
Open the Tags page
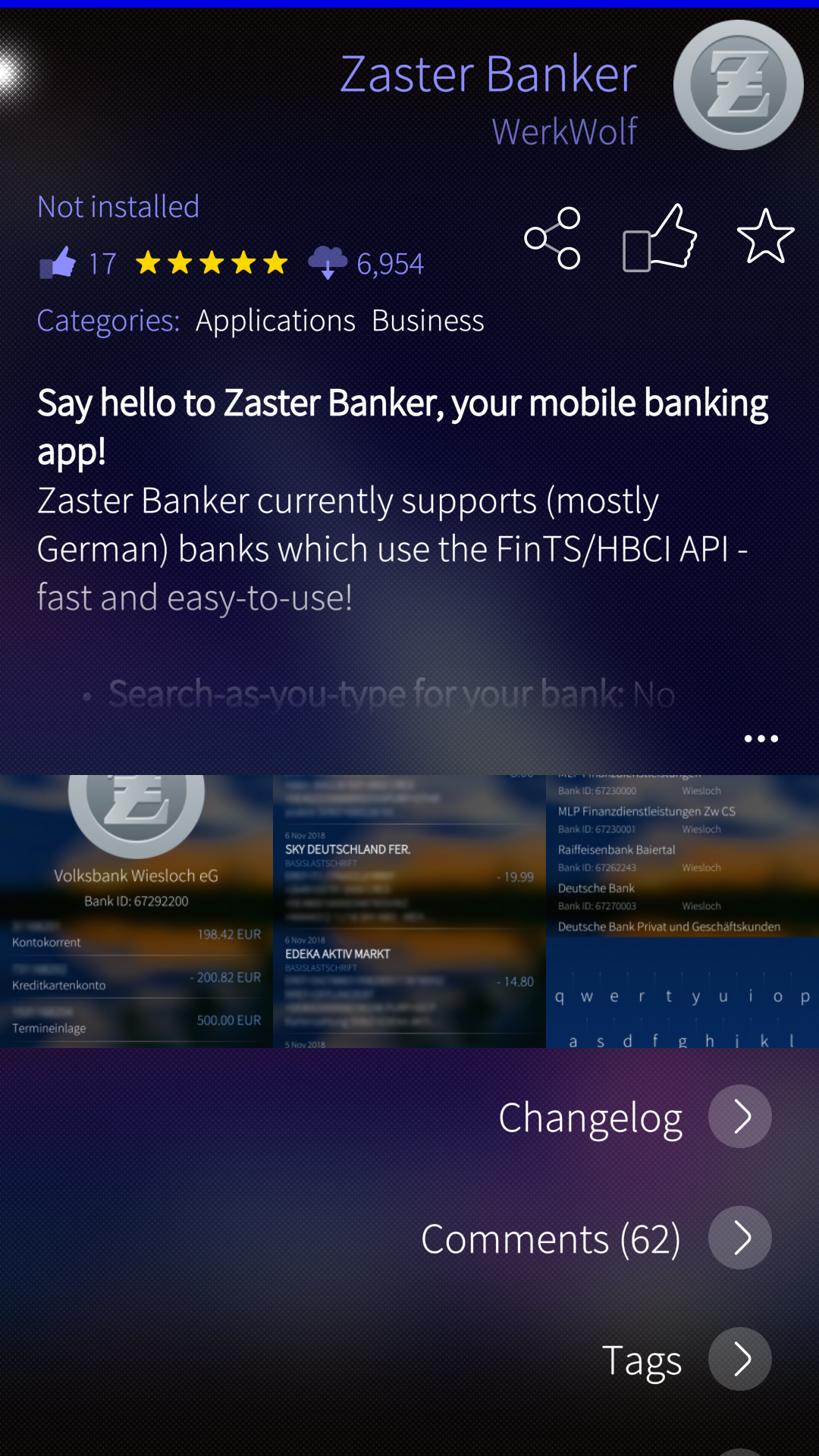739,1359
